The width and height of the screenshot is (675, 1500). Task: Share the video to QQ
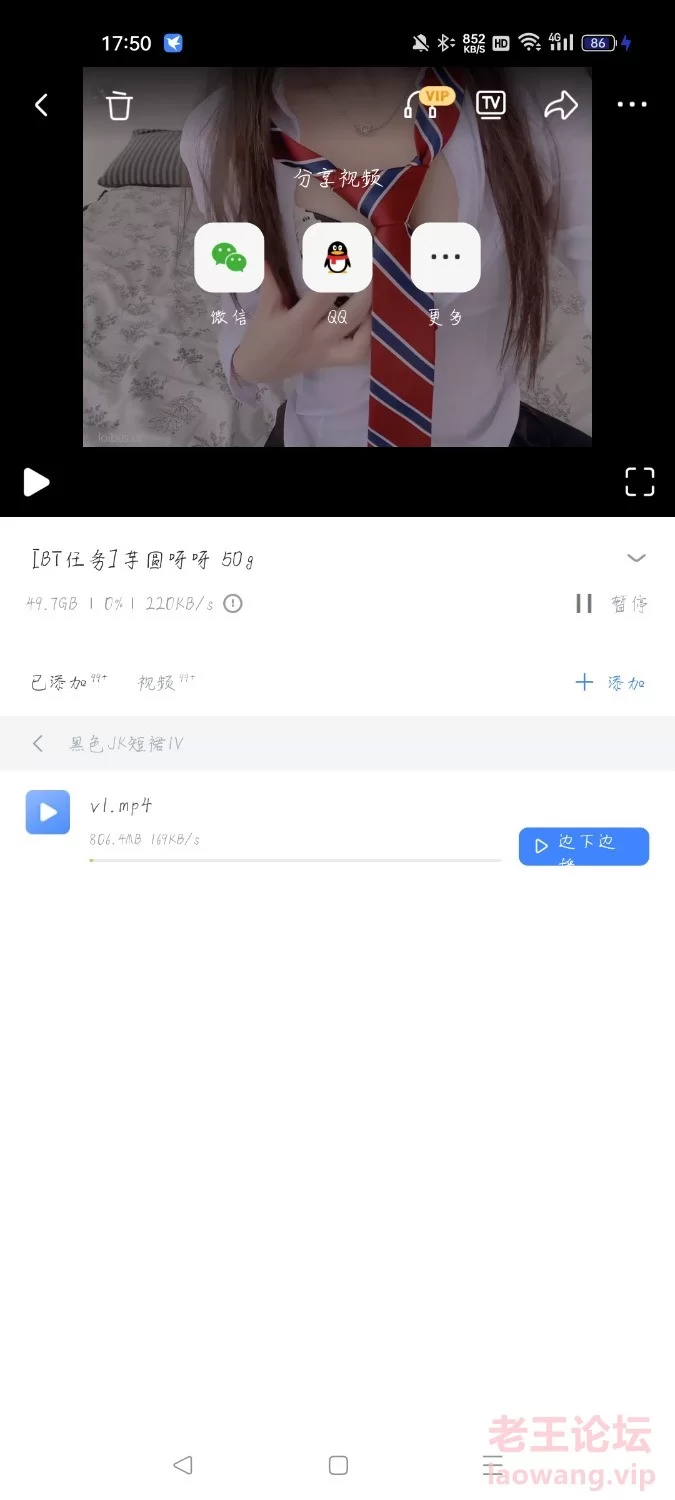pyautogui.click(x=337, y=258)
